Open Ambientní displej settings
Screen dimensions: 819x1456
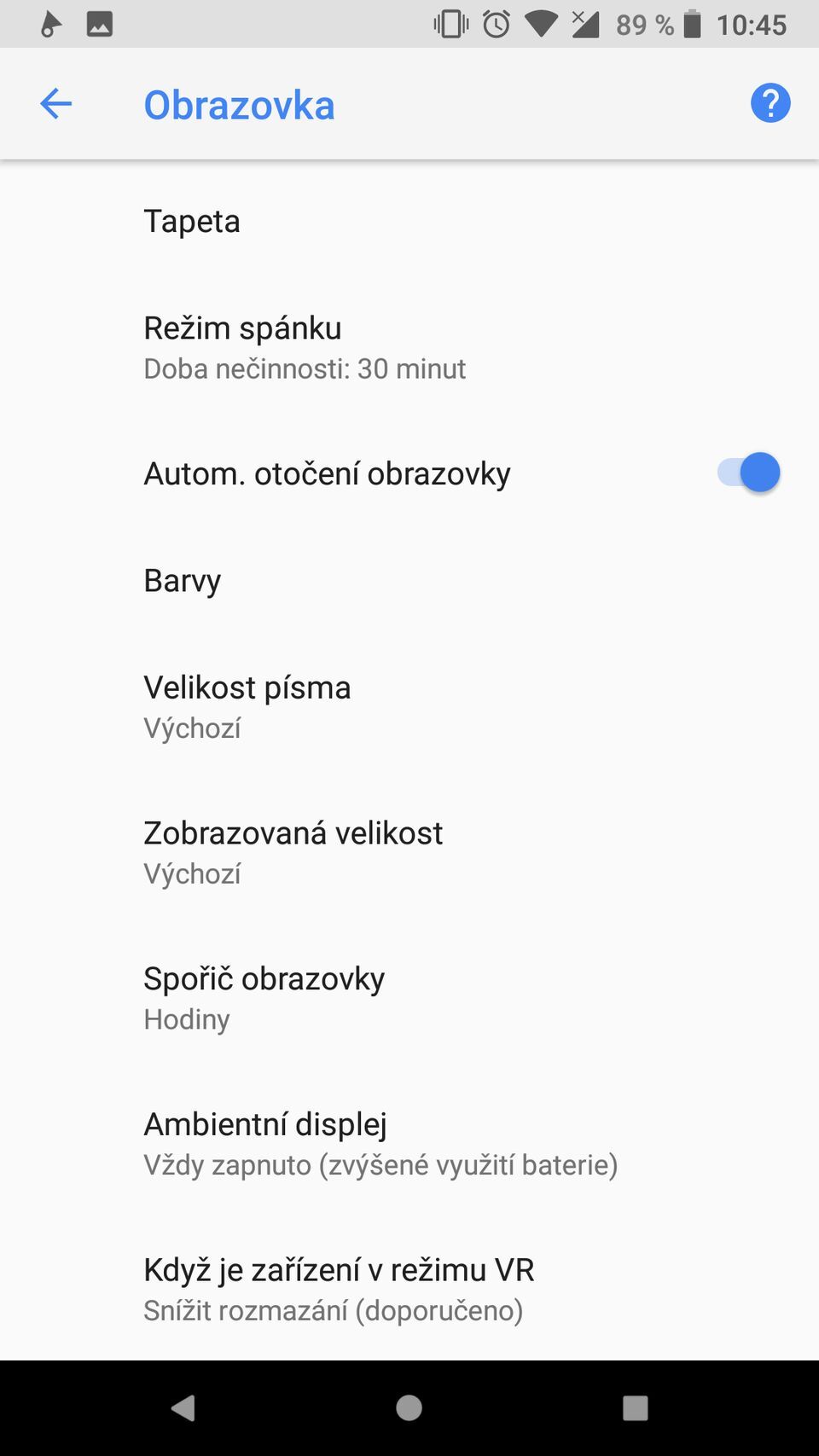coord(265,1143)
